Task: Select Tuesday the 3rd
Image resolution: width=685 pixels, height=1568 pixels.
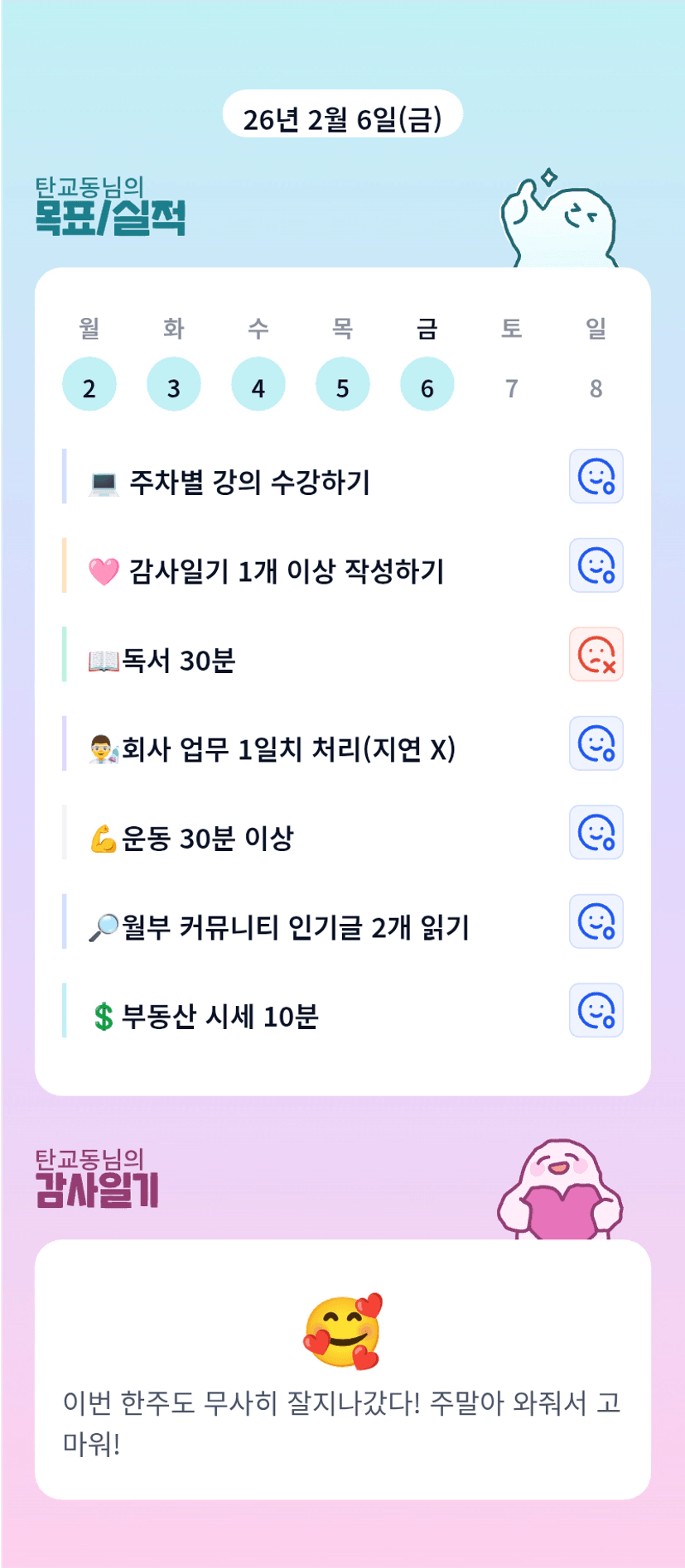Action: (174, 385)
